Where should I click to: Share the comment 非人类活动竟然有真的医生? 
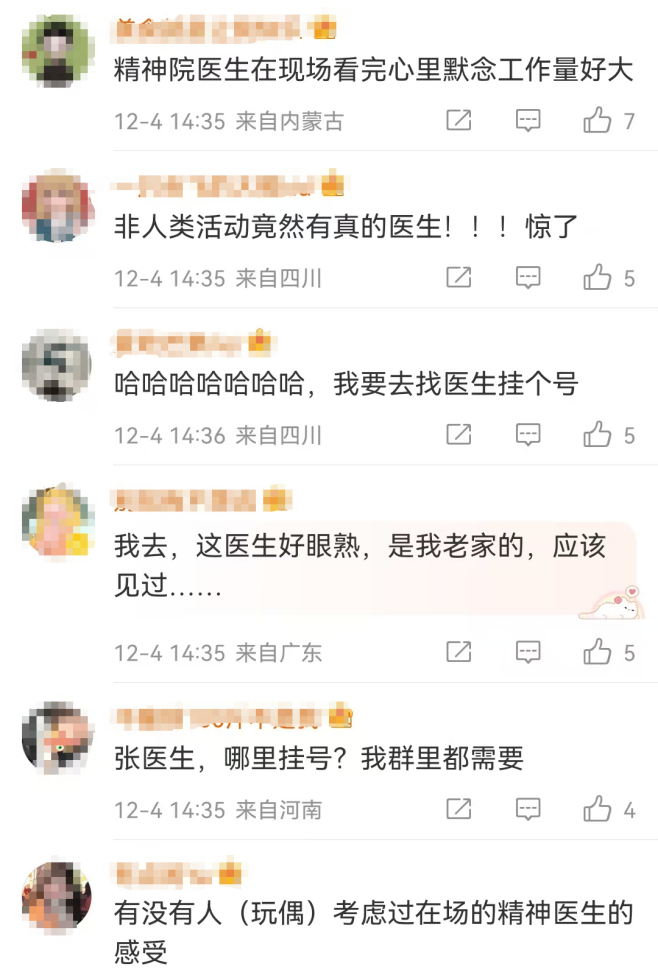458,278
